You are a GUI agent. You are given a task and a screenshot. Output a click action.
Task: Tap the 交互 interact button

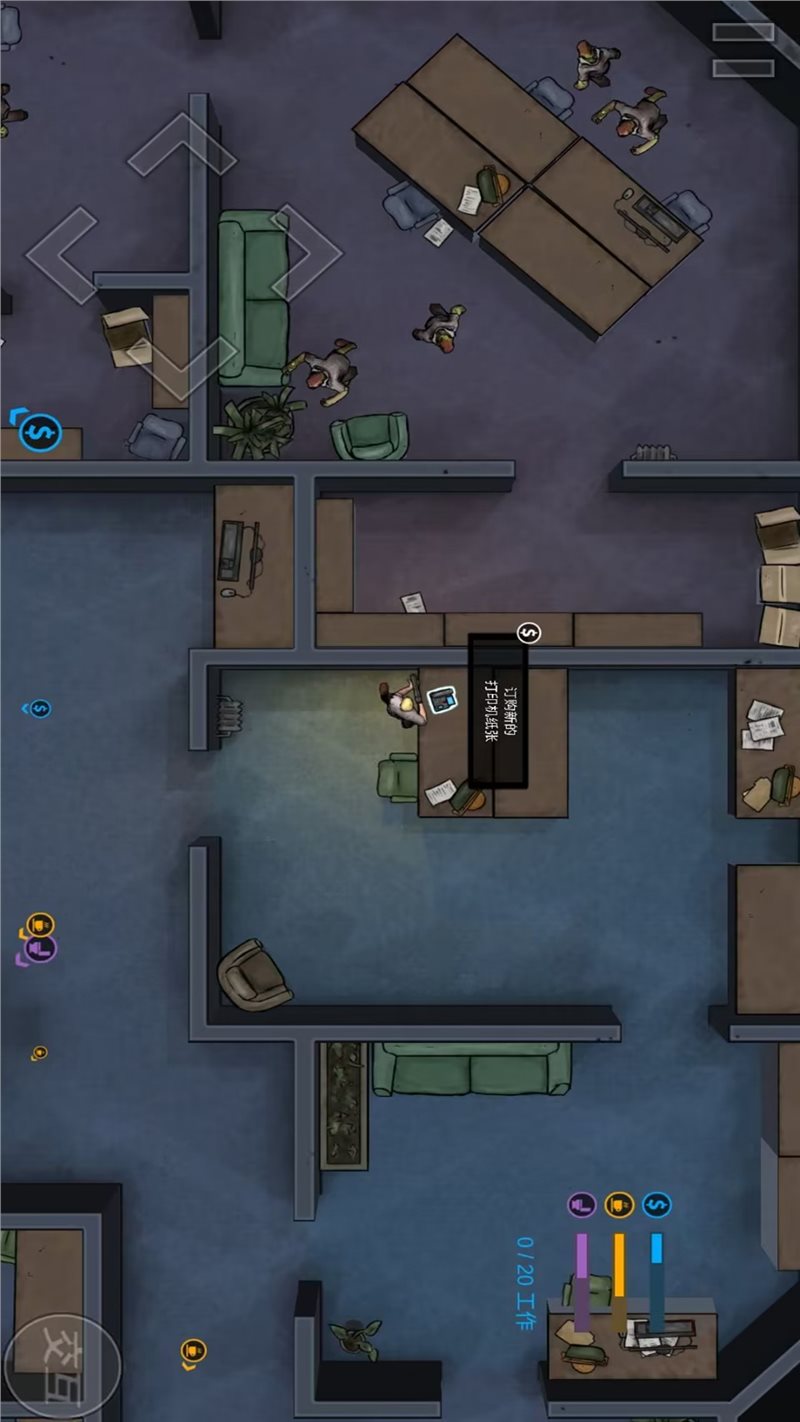tap(60, 1367)
